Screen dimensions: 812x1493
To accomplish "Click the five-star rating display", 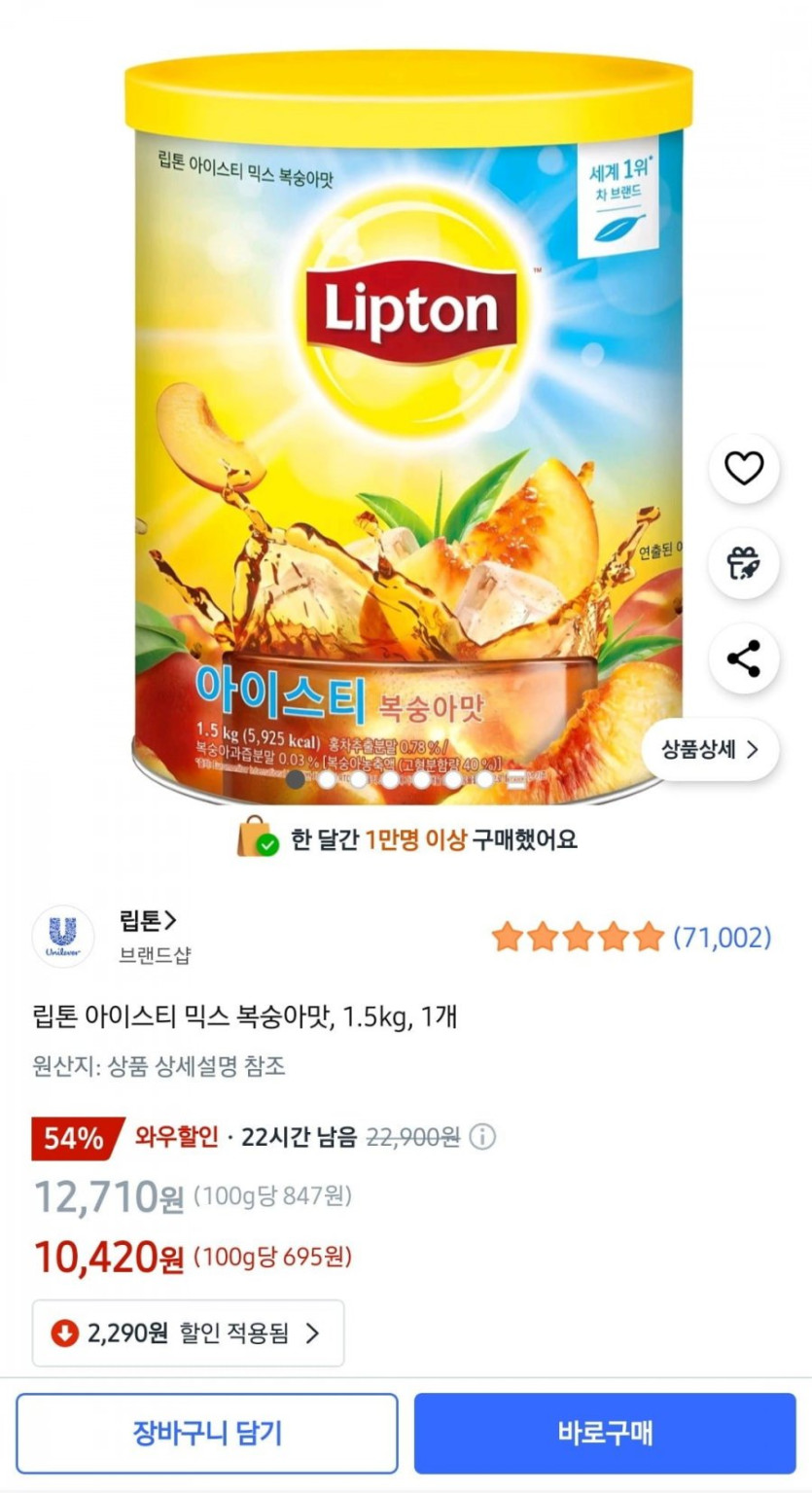I will 578,937.
